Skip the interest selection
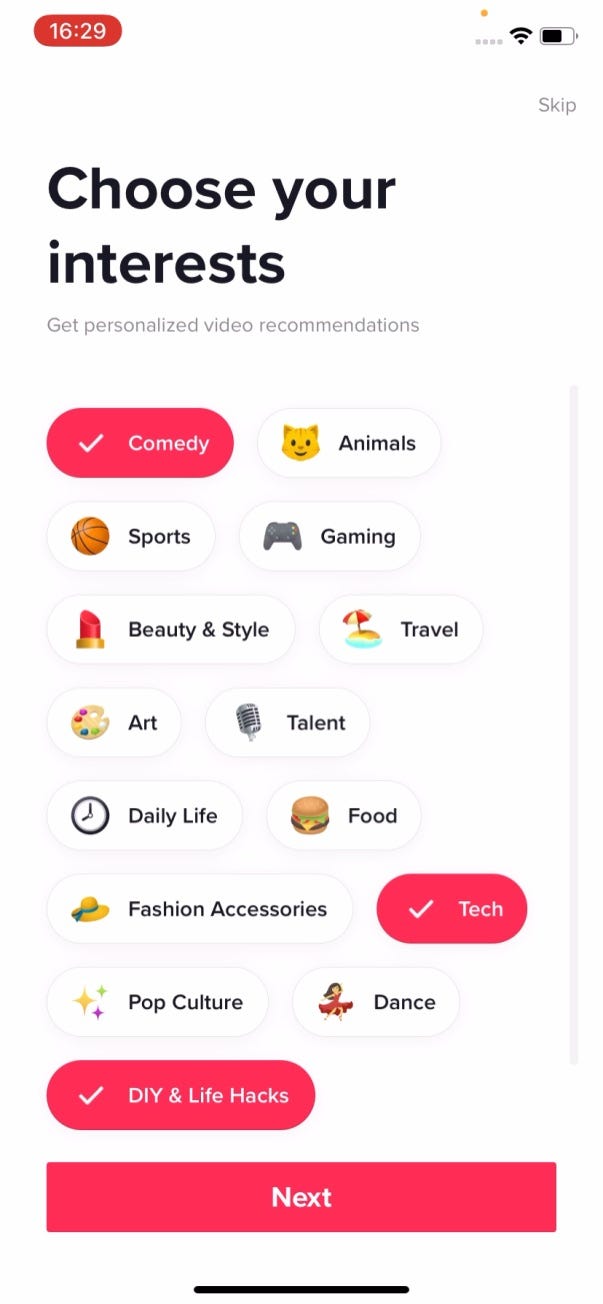This screenshot has height=1304, width=603. click(556, 105)
